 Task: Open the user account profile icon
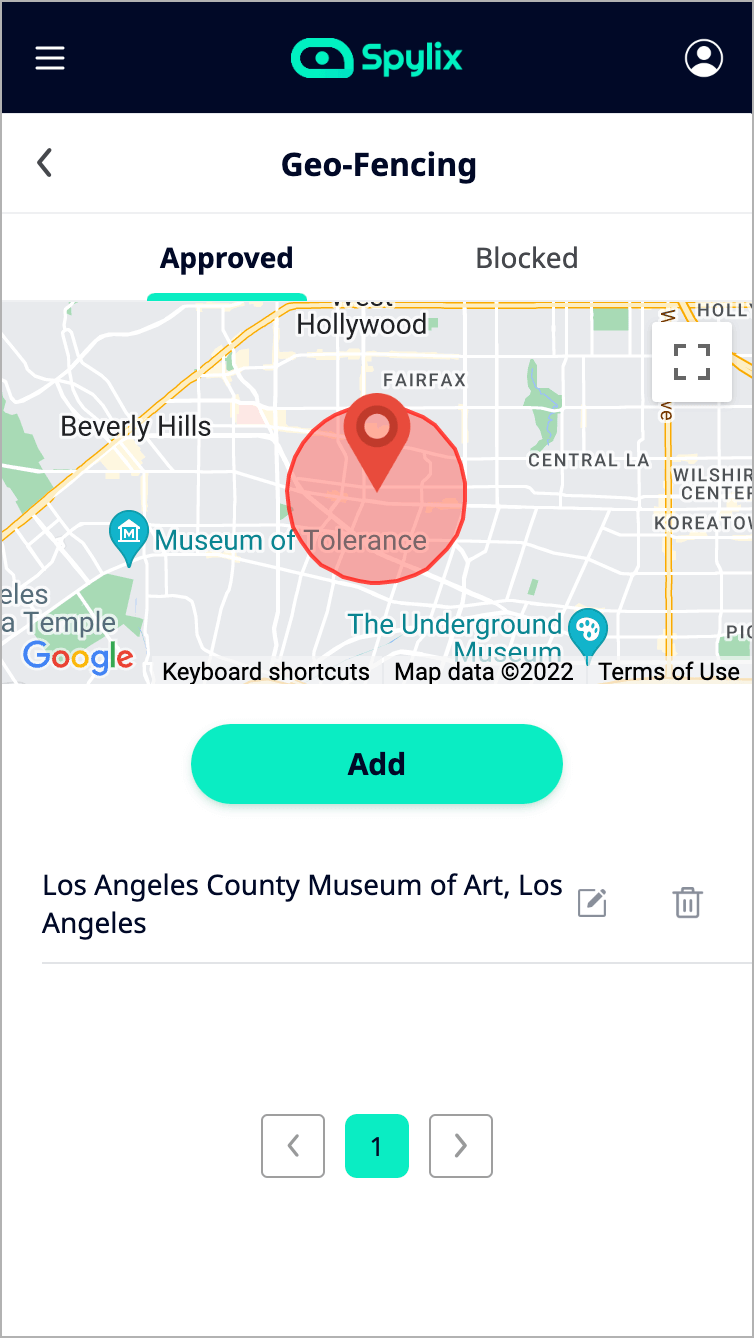(703, 58)
